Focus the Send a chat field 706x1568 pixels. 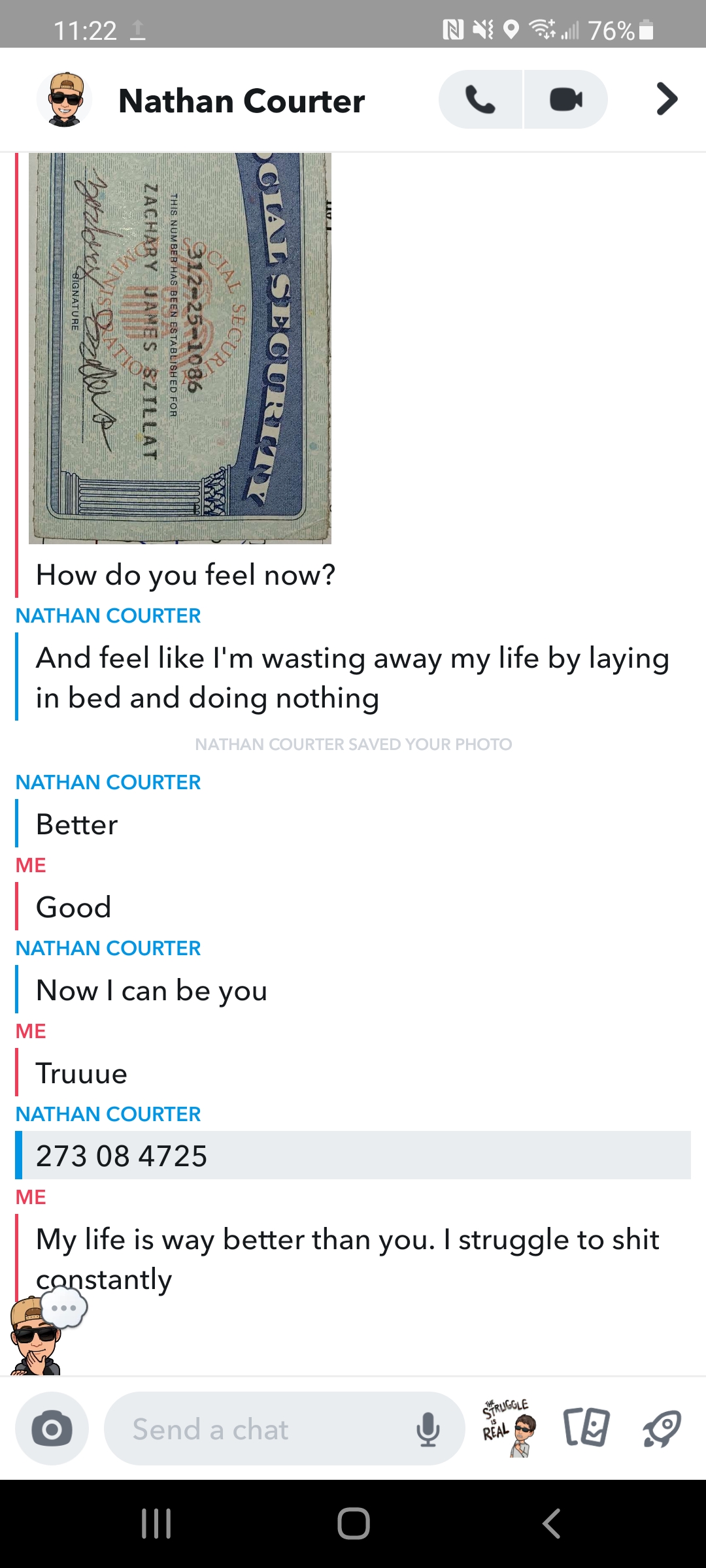click(261, 1429)
